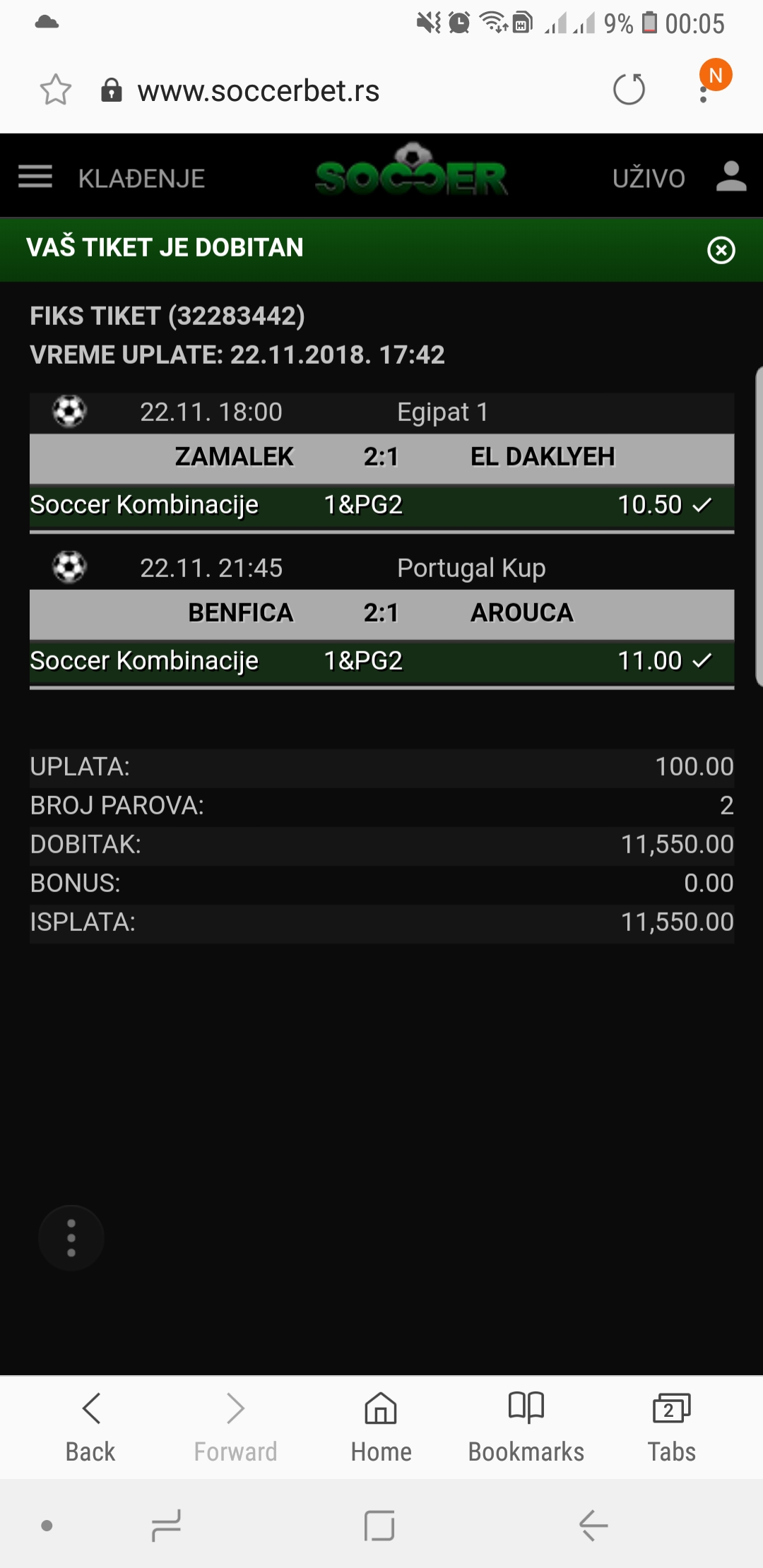The image size is (763, 1568).
Task: Reload the soccerbet.rs page
Action: pyautogui.click(x=629, y=90)
